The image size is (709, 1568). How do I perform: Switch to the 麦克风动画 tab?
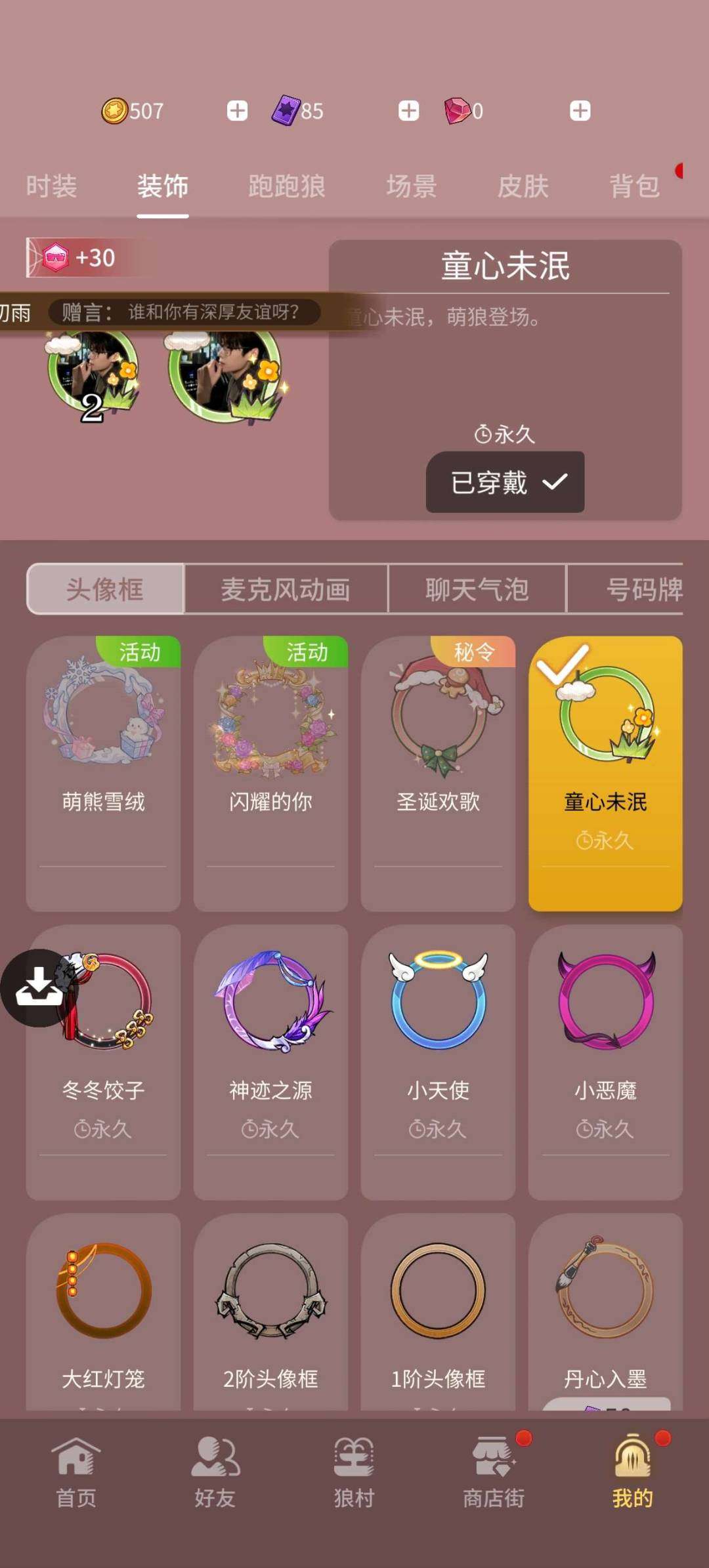(x=287, y=588)
